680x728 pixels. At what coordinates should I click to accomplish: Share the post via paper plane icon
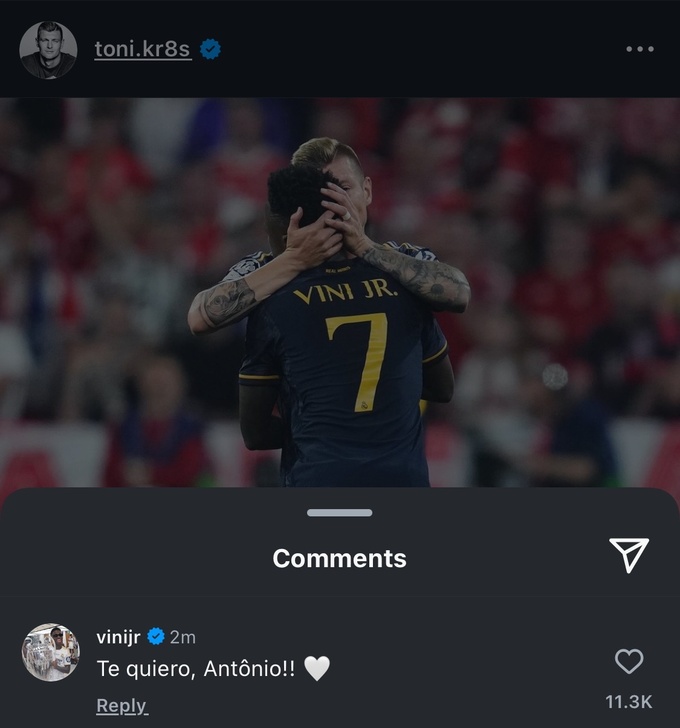click(629, 555)
